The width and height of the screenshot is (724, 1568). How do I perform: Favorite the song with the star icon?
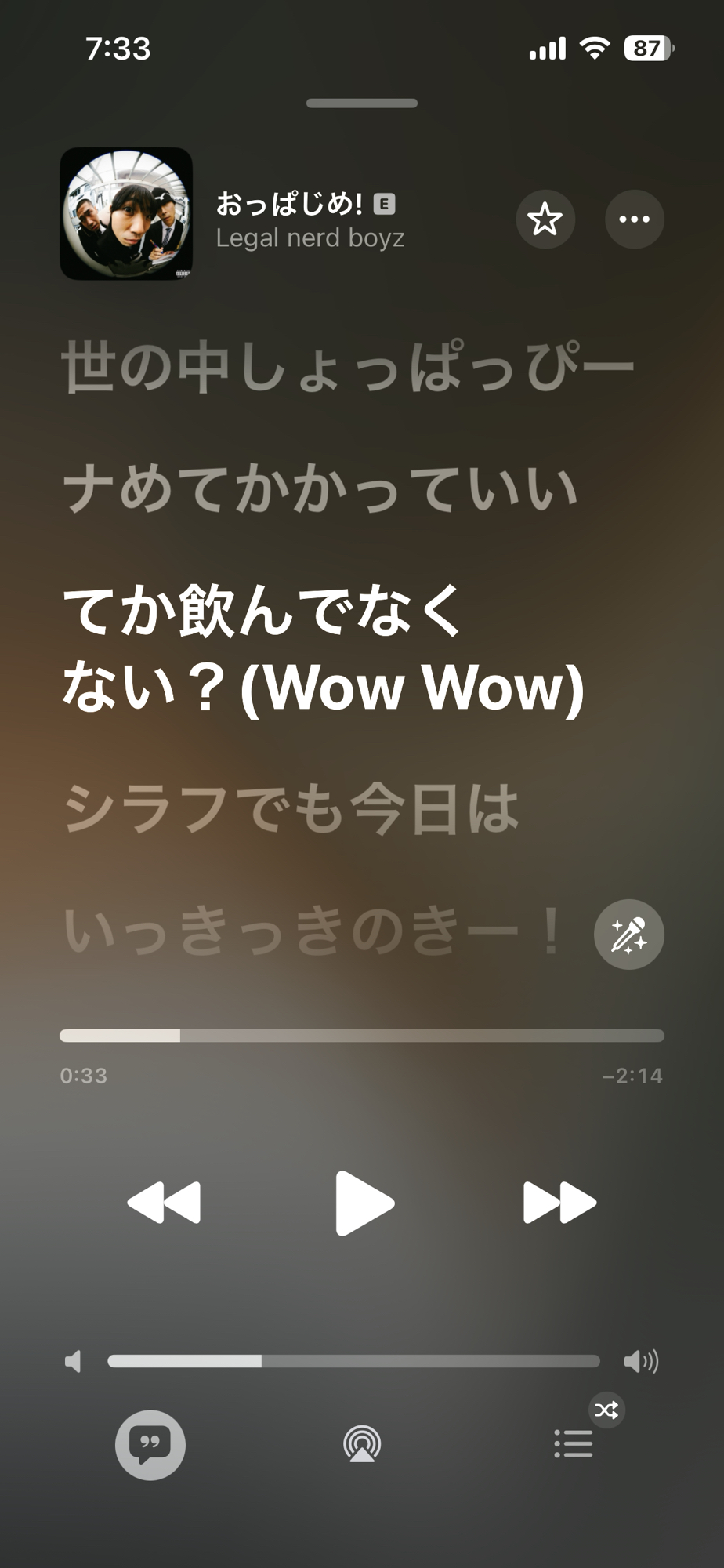click(545, 220)
